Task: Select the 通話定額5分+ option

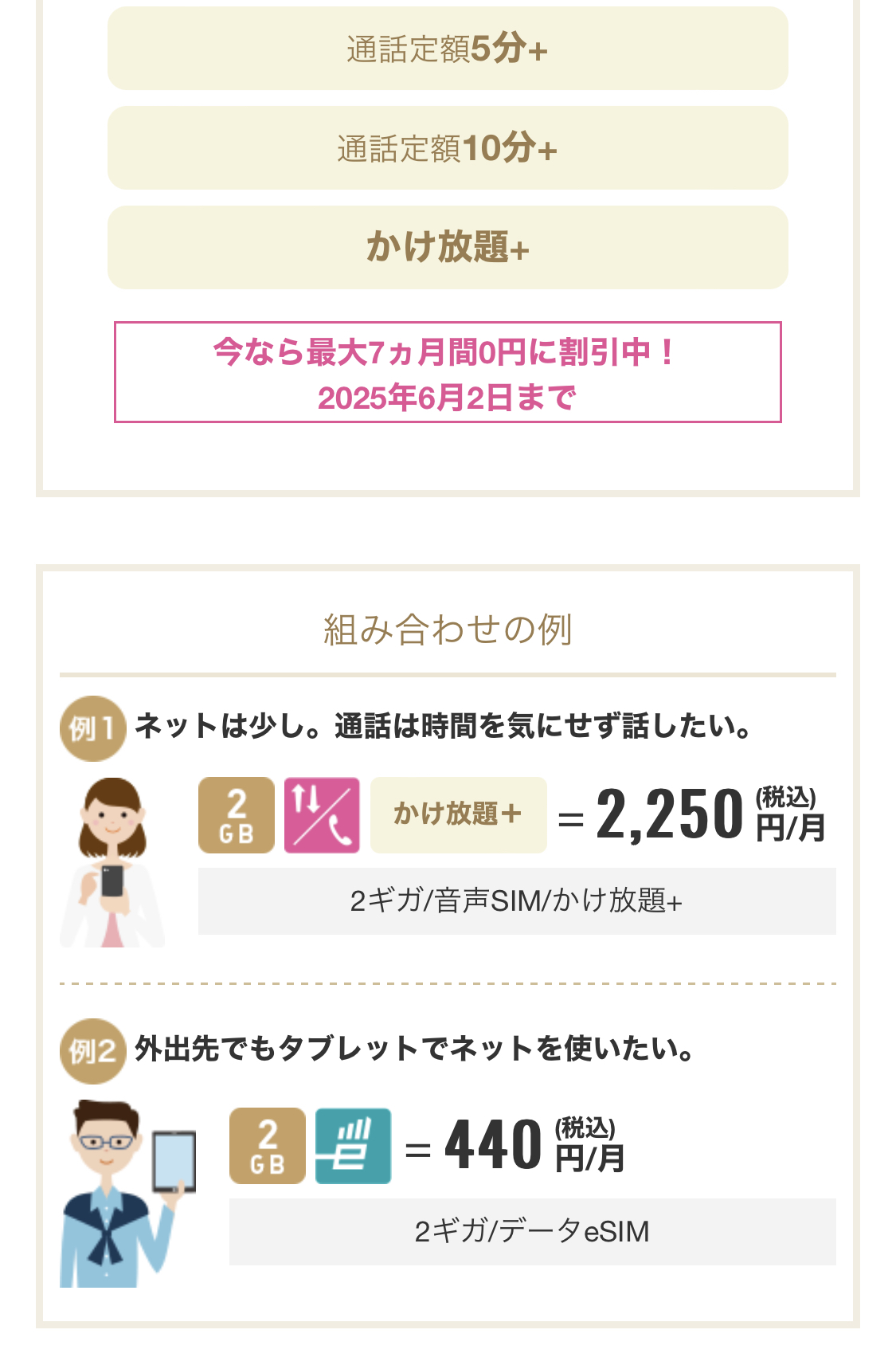Action: tap(447, 49)
